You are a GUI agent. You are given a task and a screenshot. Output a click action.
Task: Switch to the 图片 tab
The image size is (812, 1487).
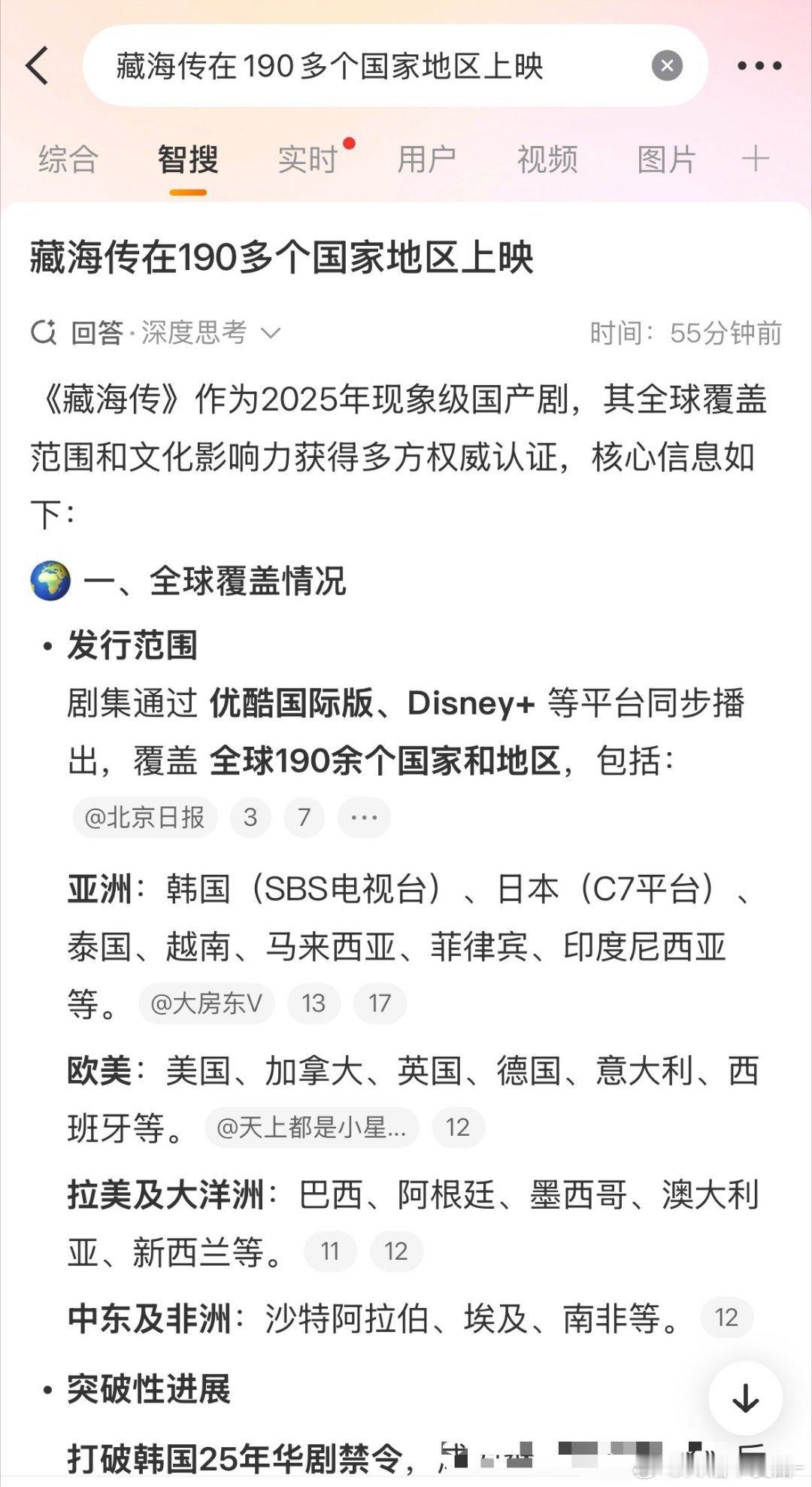(667, 159)
